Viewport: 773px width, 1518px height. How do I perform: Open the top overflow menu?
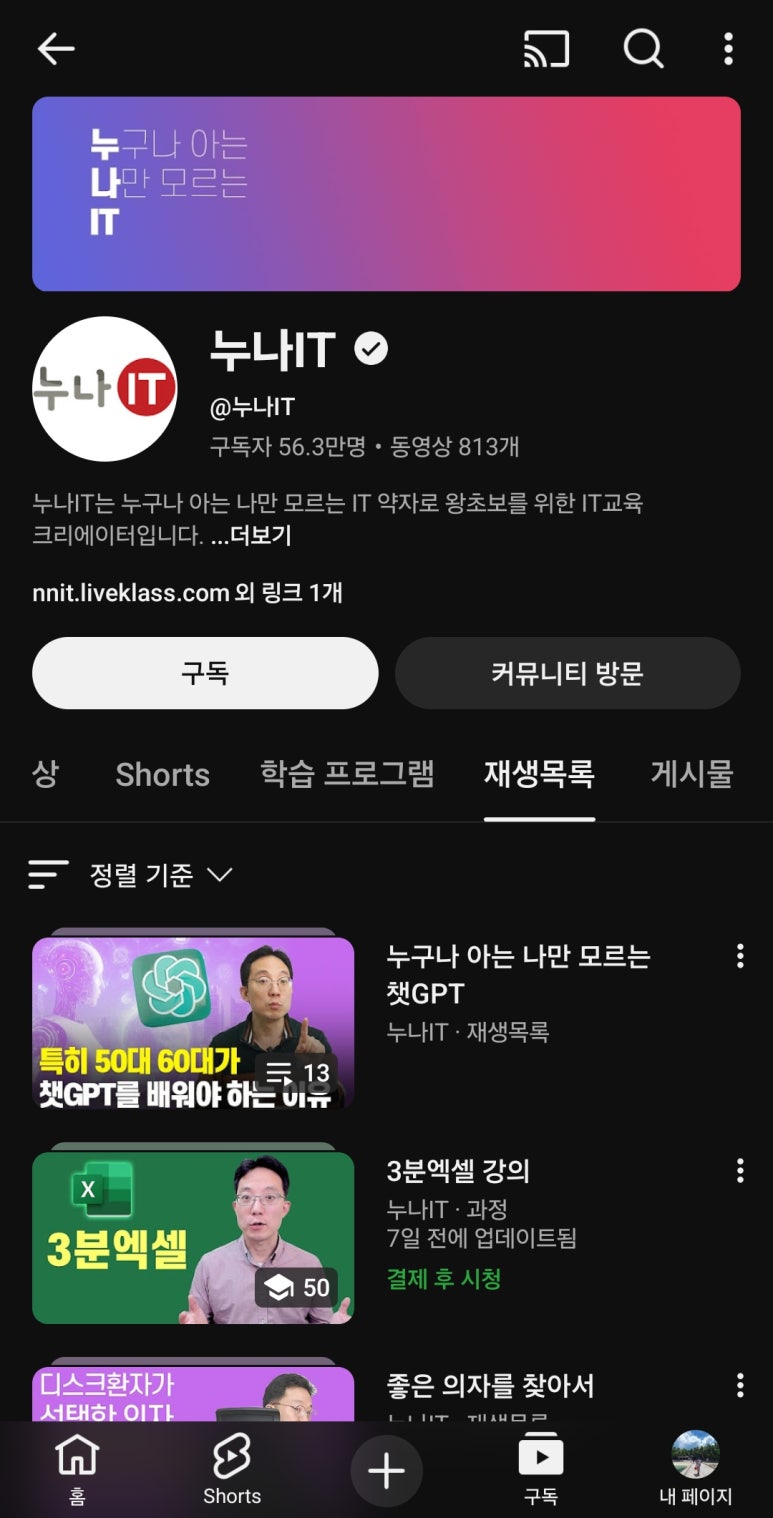728,48
